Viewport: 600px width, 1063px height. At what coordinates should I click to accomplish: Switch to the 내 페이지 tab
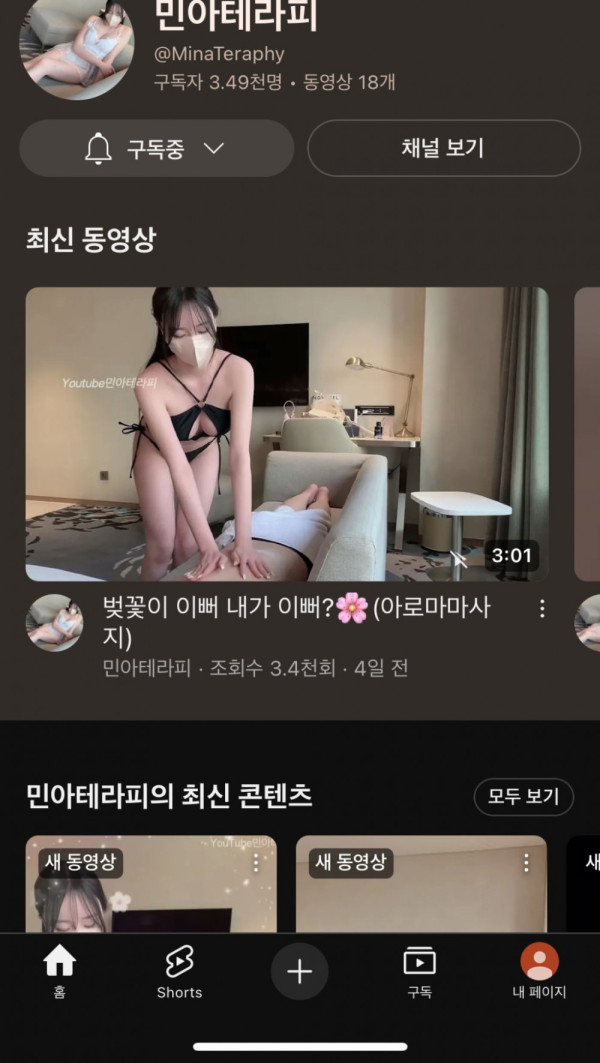[x=539, y=972]
